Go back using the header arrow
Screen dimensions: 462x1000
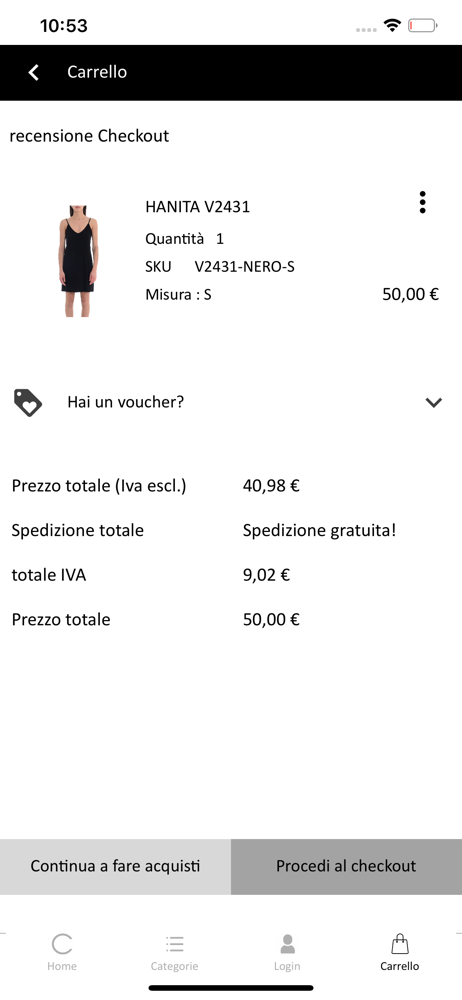(x=34, y=72)
